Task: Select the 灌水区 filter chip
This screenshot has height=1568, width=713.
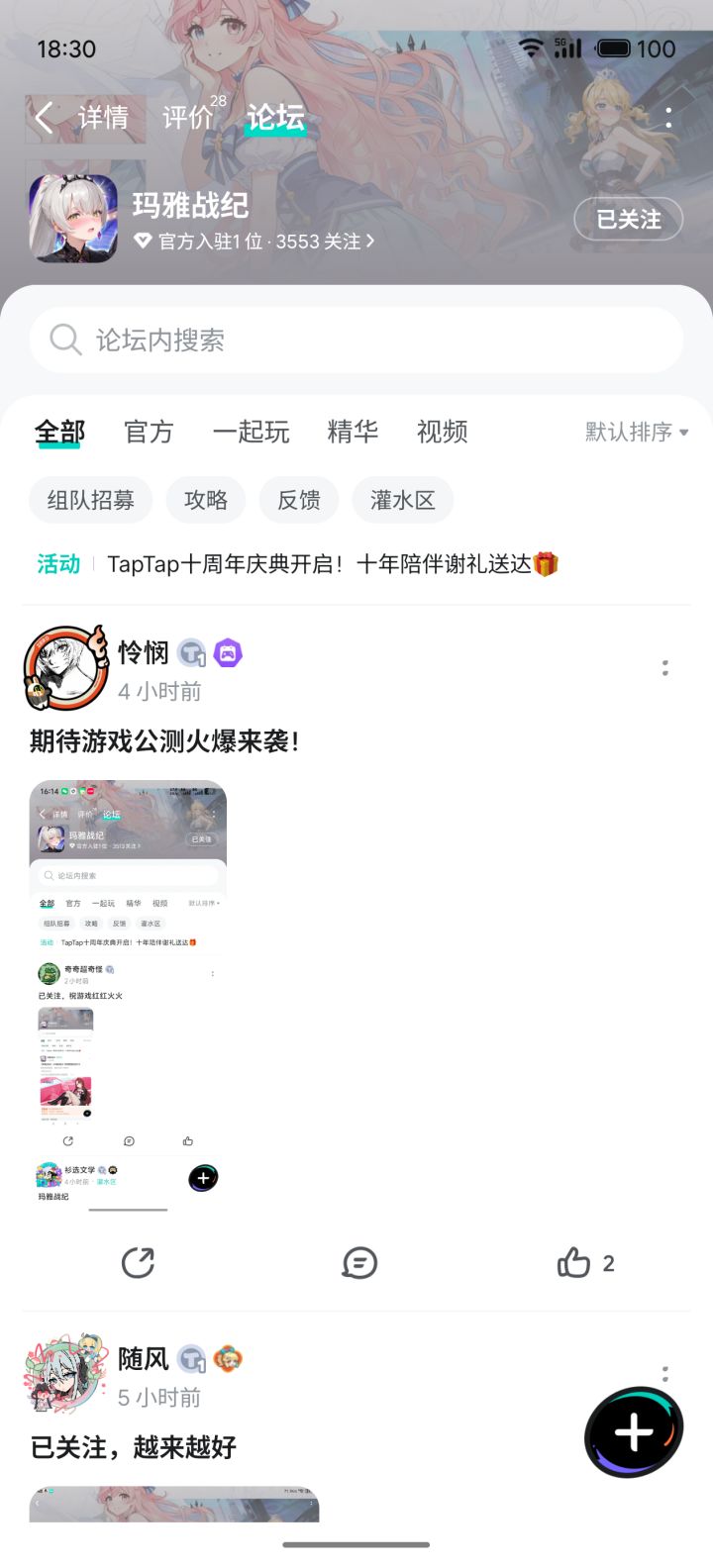Action: tap(402, 499)
